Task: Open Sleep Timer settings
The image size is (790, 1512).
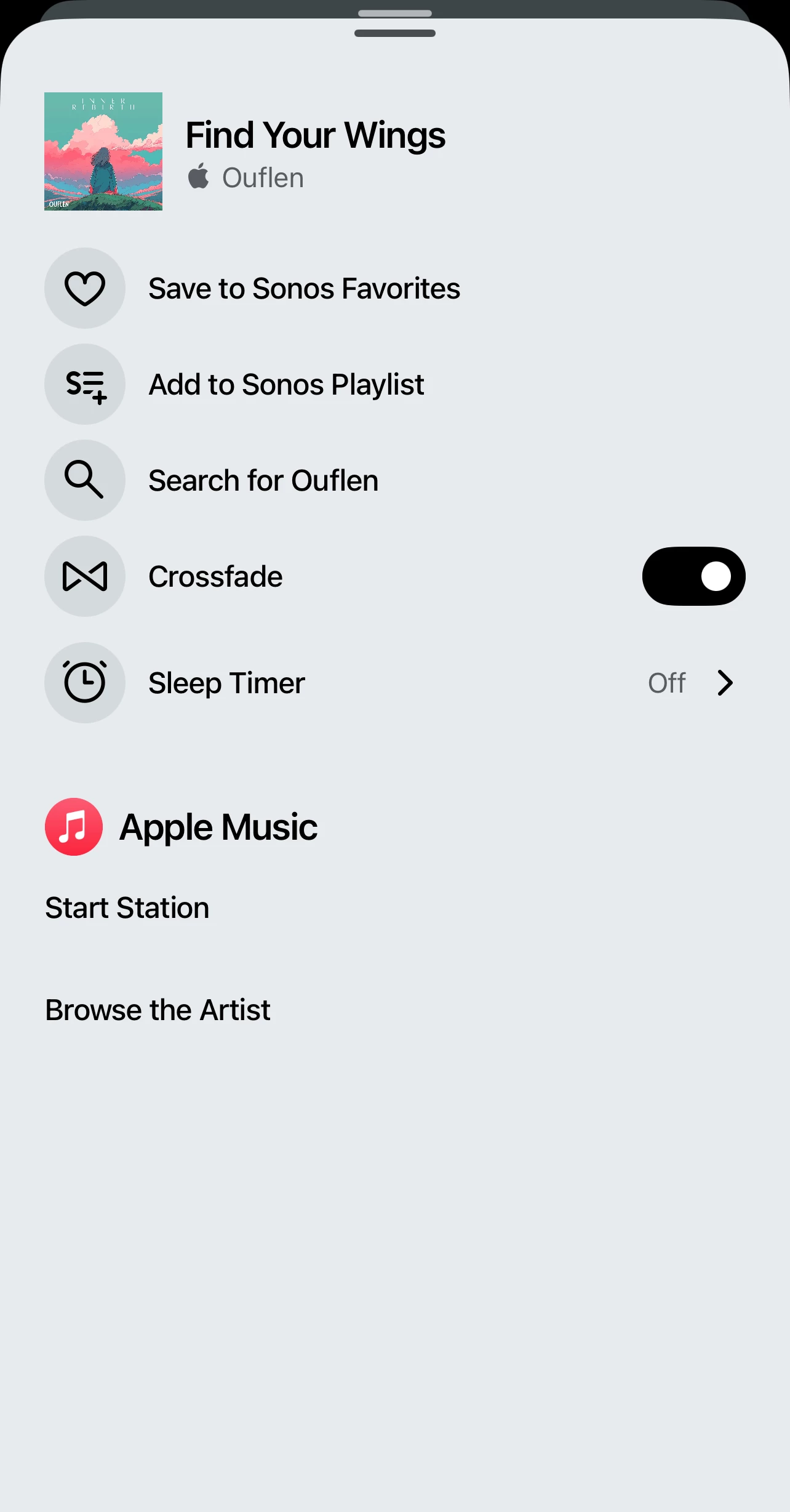Action: 395,683
